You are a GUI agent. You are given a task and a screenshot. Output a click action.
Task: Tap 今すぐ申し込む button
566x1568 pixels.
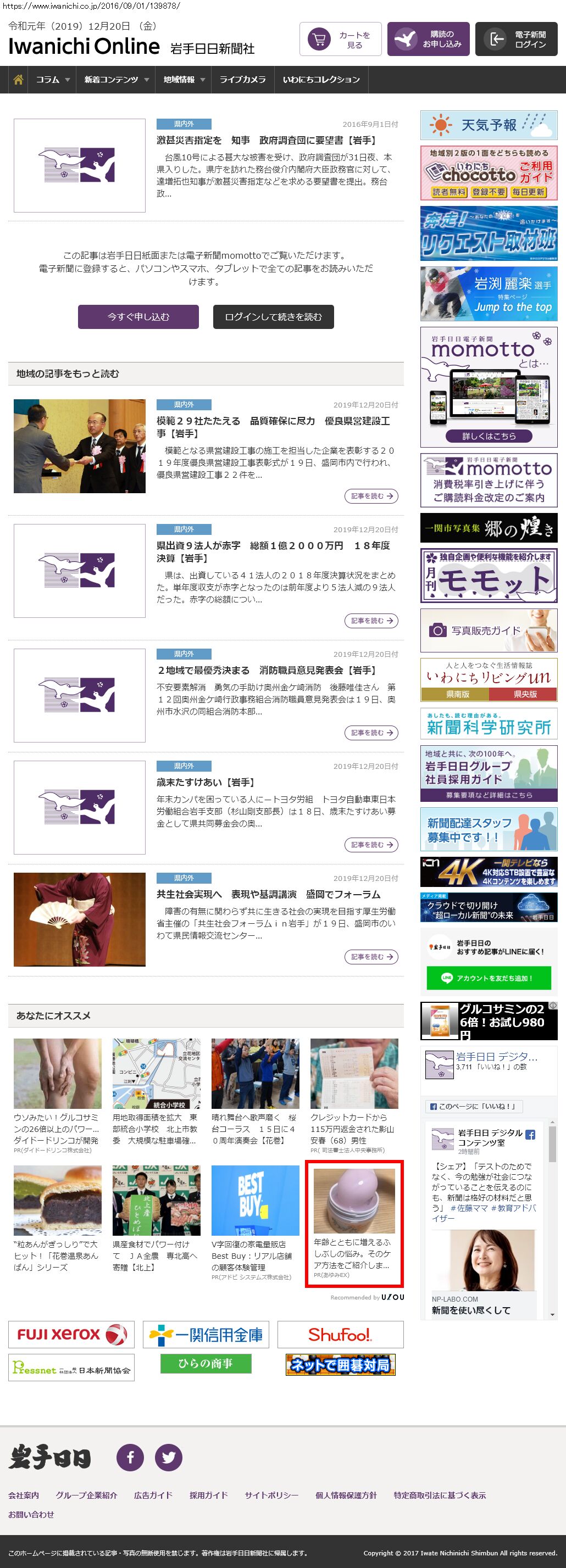138,317
